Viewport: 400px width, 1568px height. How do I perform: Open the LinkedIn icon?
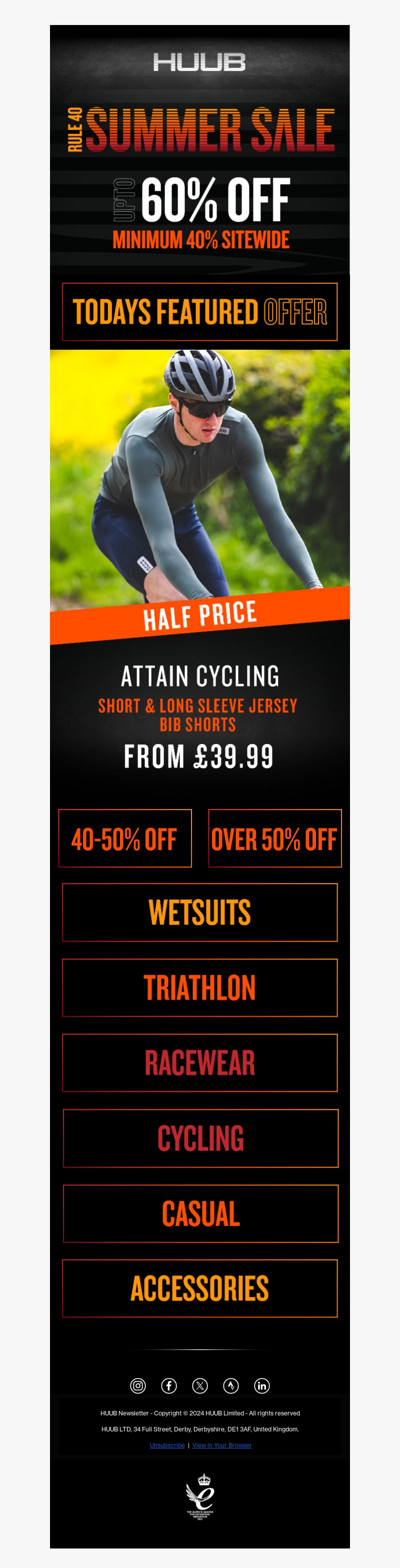(262, 1385)
